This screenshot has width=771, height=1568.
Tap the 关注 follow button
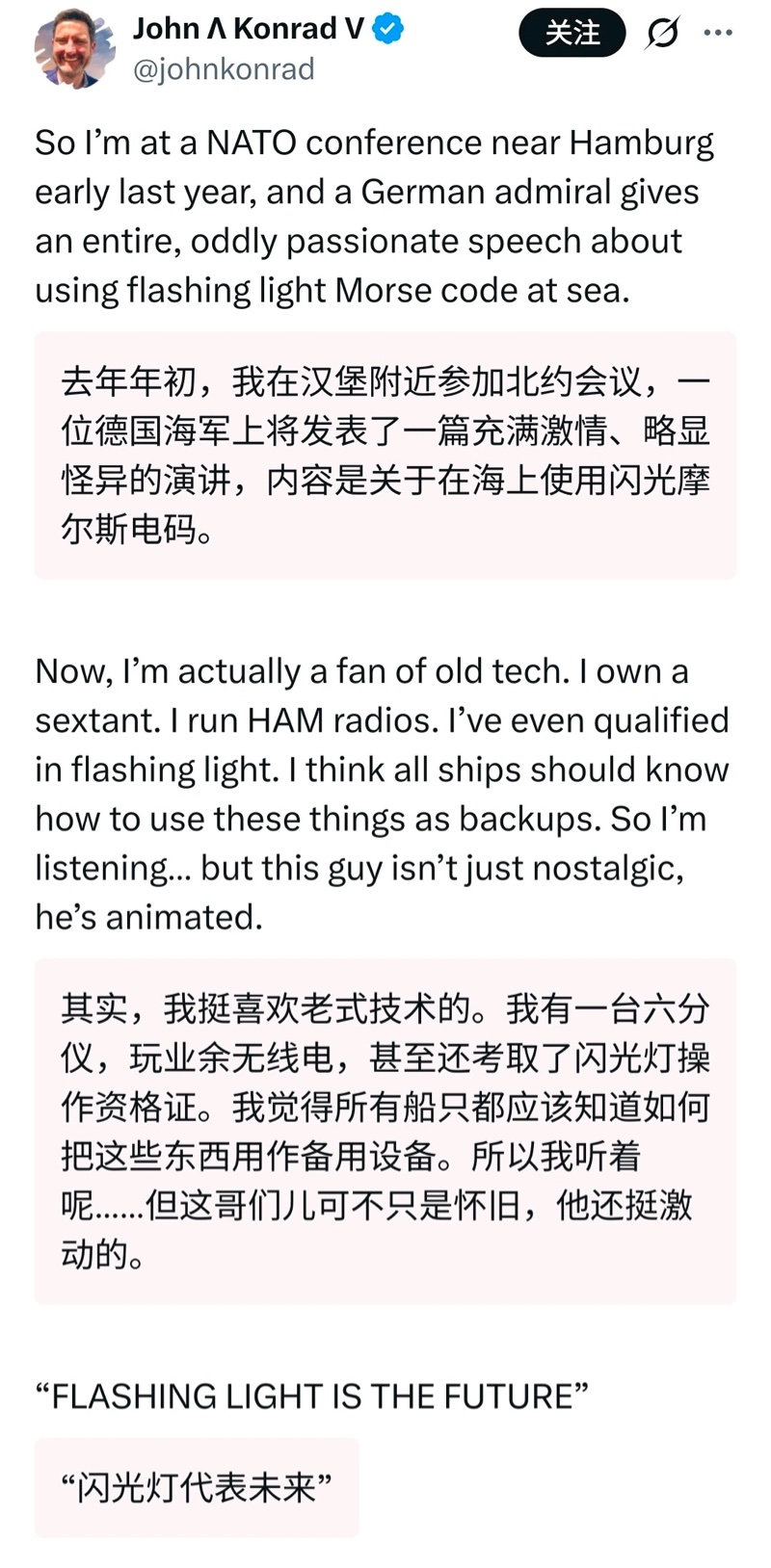pyautogui.click(x=572, y=33)
